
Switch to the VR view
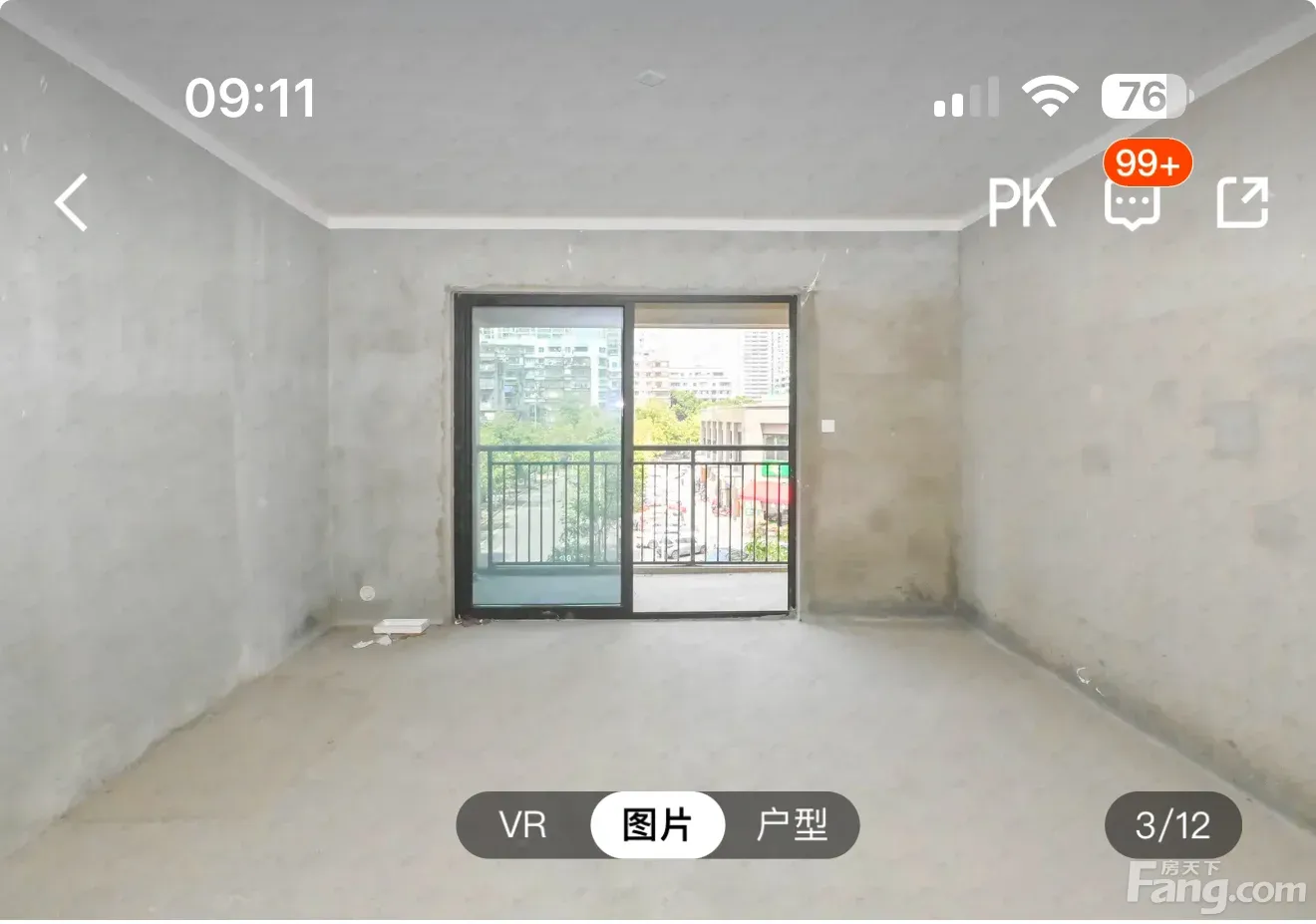523,825
